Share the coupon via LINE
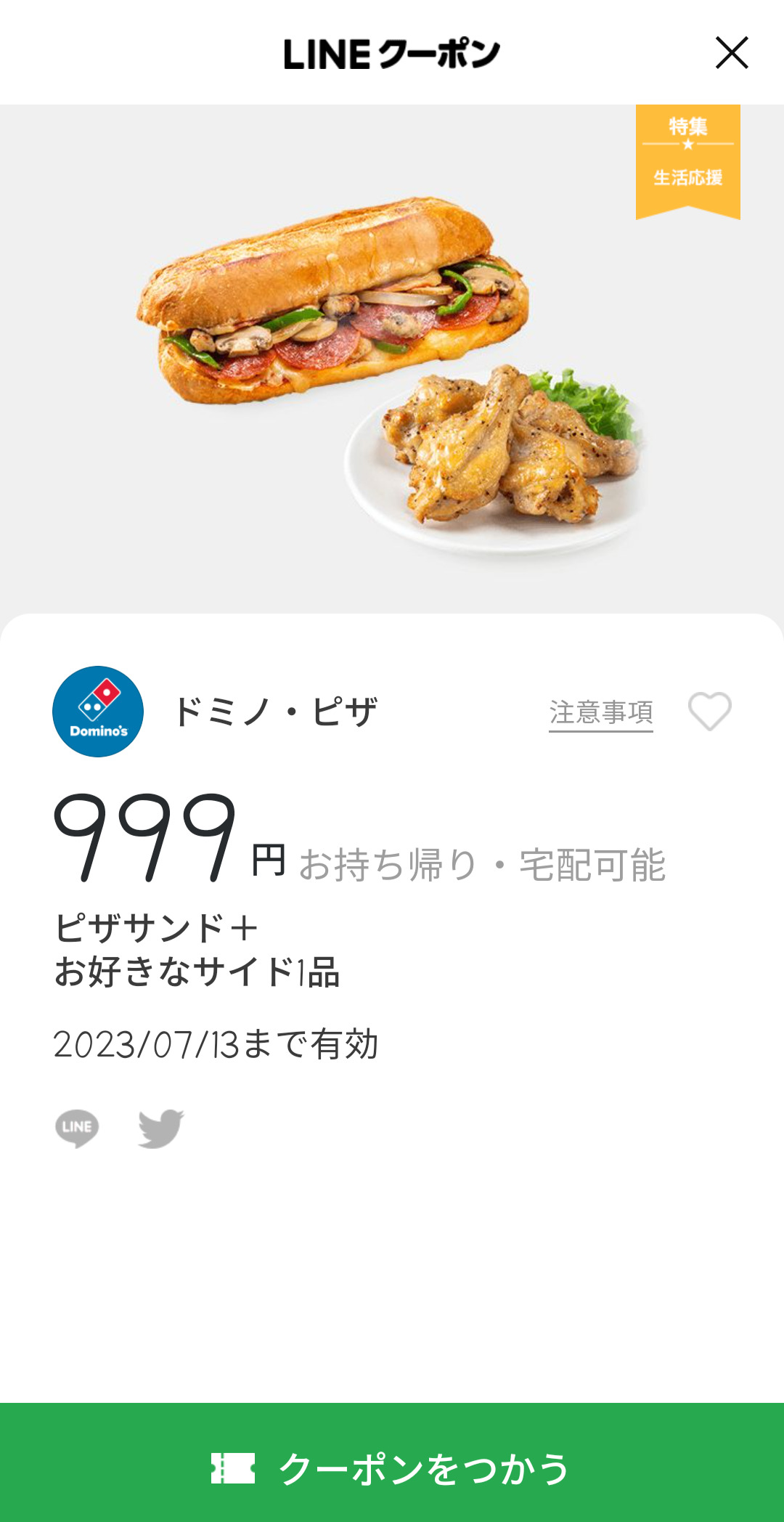 [77, 1128]
